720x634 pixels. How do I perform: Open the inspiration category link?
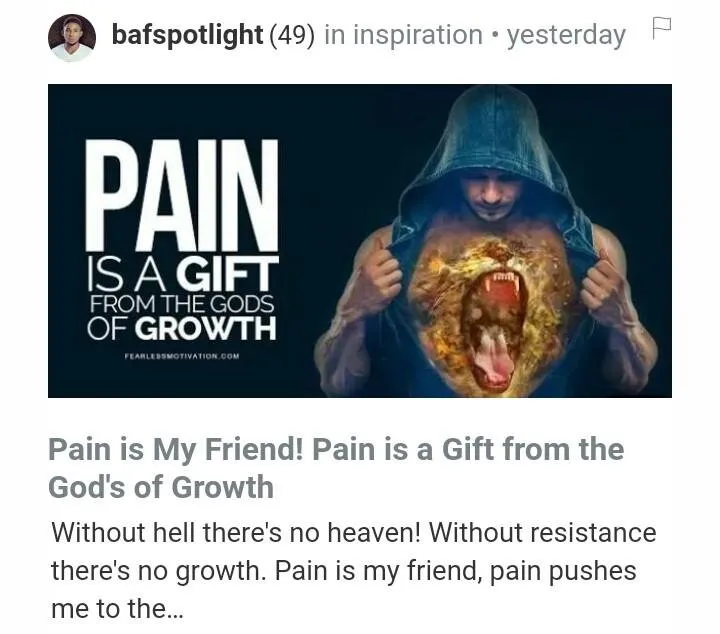417,35
